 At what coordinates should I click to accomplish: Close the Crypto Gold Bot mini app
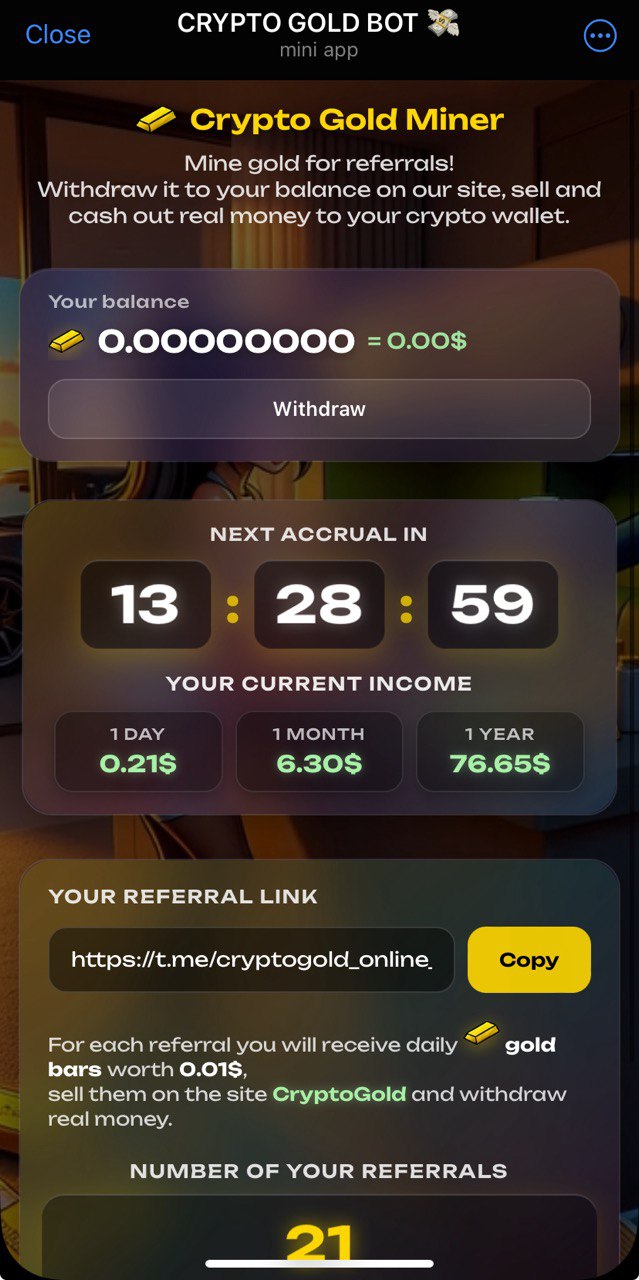[x=57, y=34]
